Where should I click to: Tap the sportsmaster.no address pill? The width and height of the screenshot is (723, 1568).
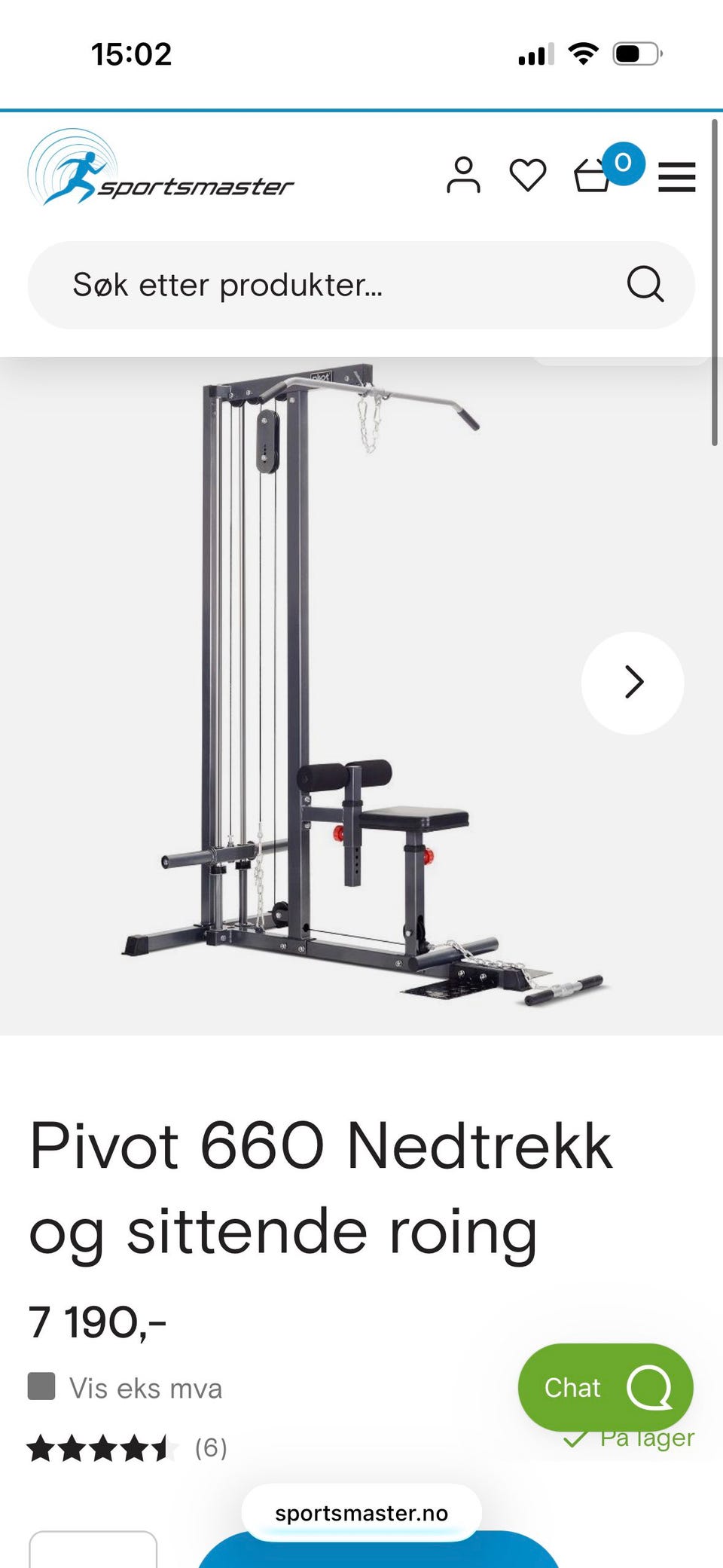(x=361, y=1512)
